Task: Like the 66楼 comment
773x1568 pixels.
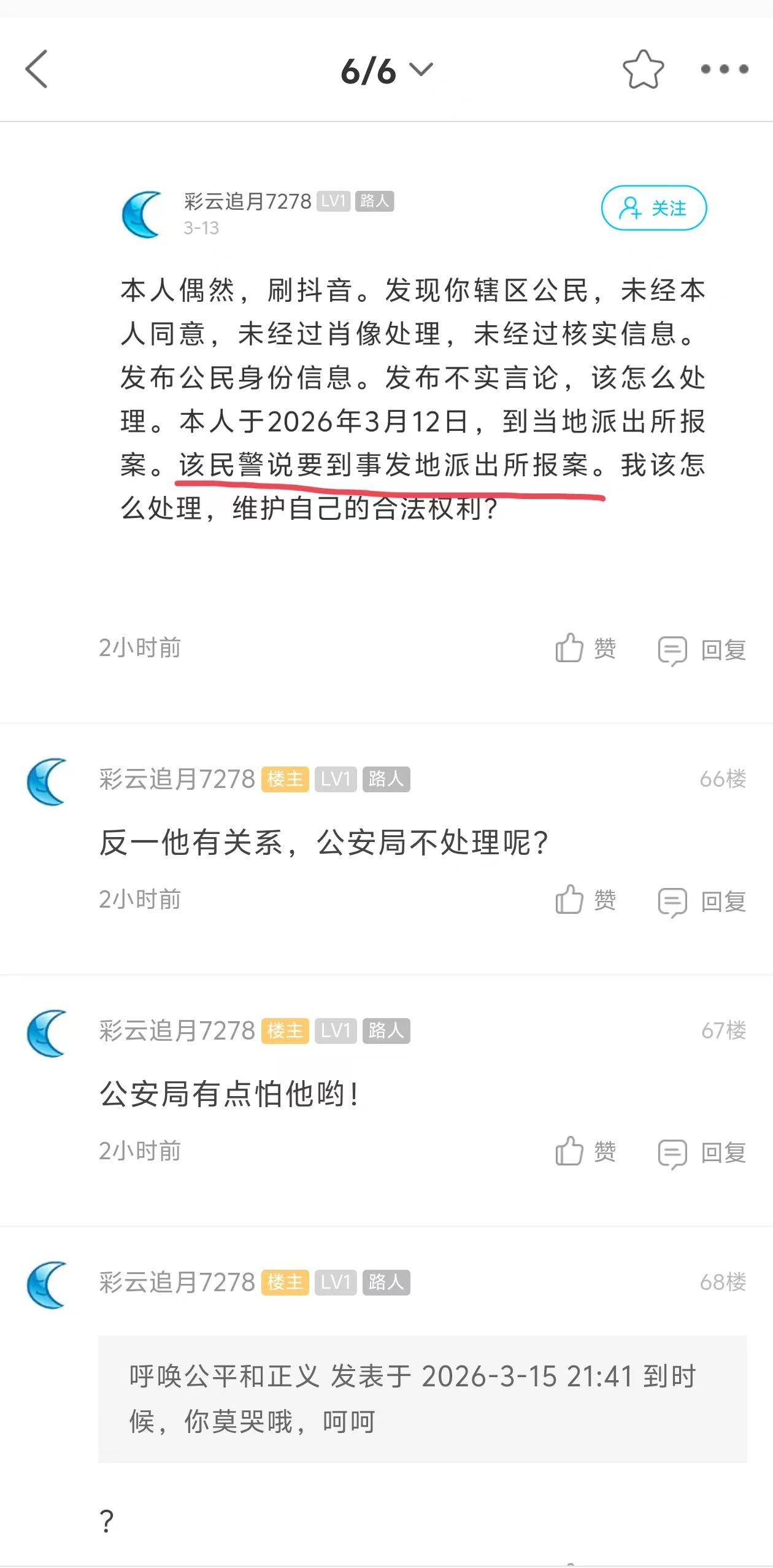Action: pos(585,900)
